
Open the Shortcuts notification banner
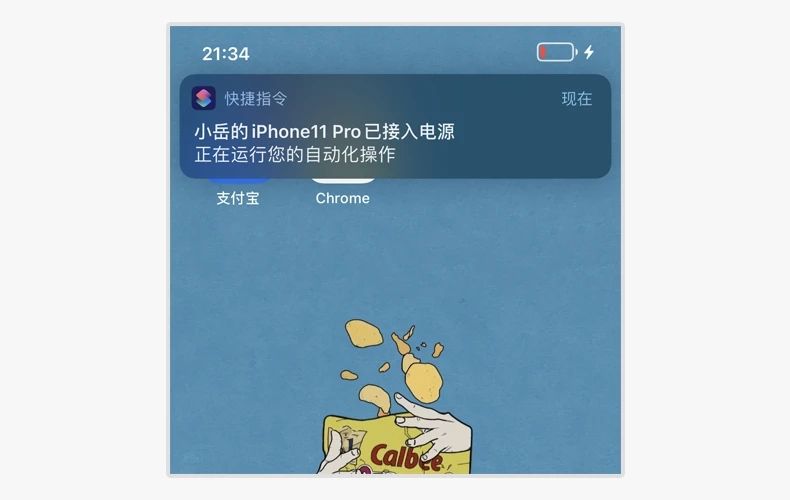click(x=395, y=126)
